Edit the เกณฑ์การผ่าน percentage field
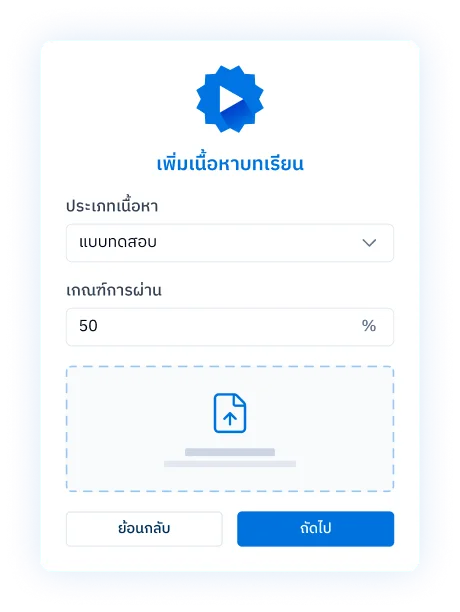This screenshot has width=460, height=612. (230, 327)
